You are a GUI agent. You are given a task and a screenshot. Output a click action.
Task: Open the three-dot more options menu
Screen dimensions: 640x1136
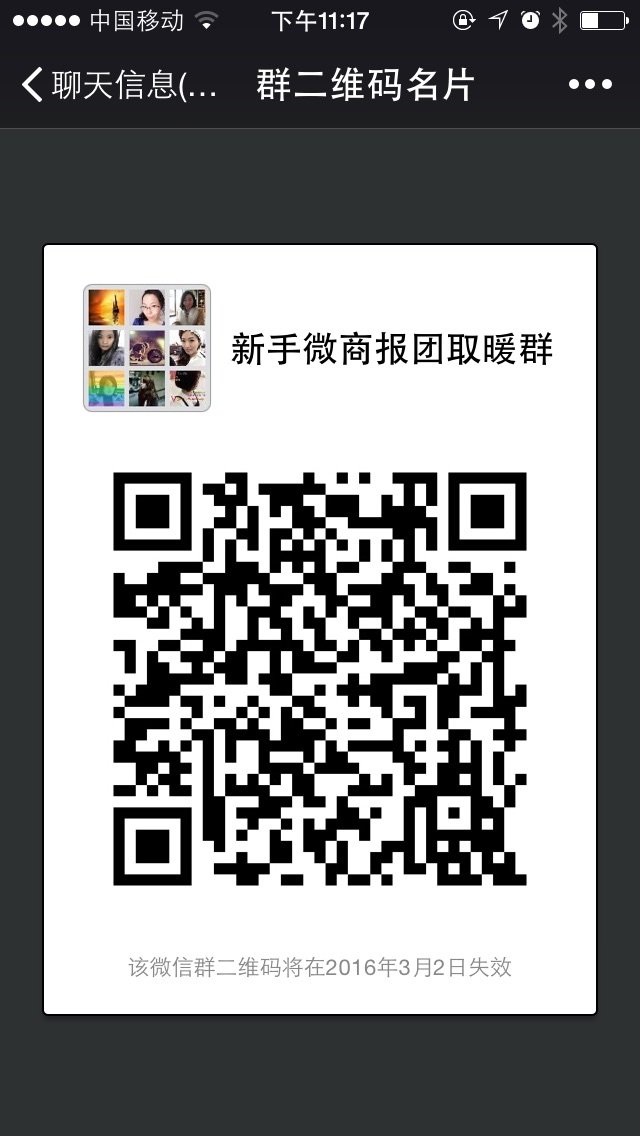(x=590, y=85)
